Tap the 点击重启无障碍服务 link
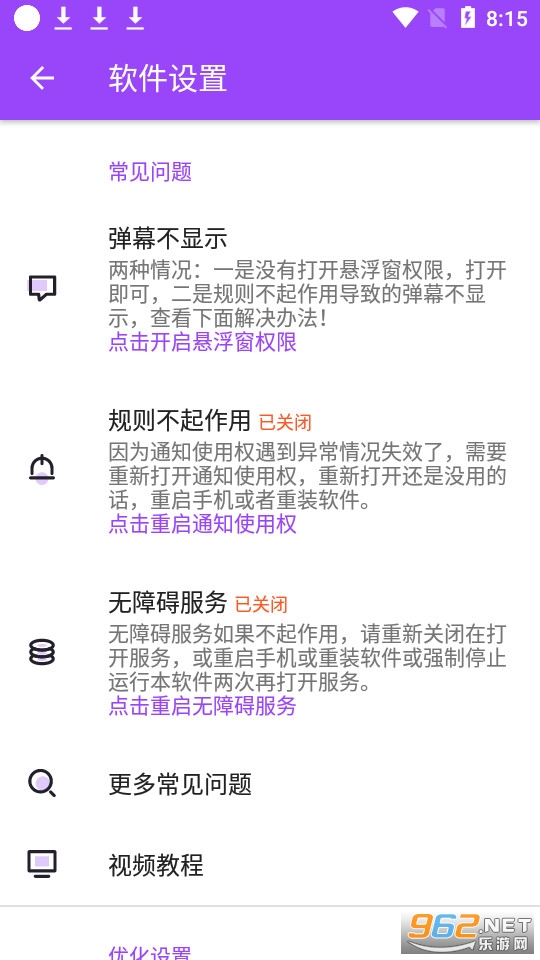 click(x=203, y=706)
